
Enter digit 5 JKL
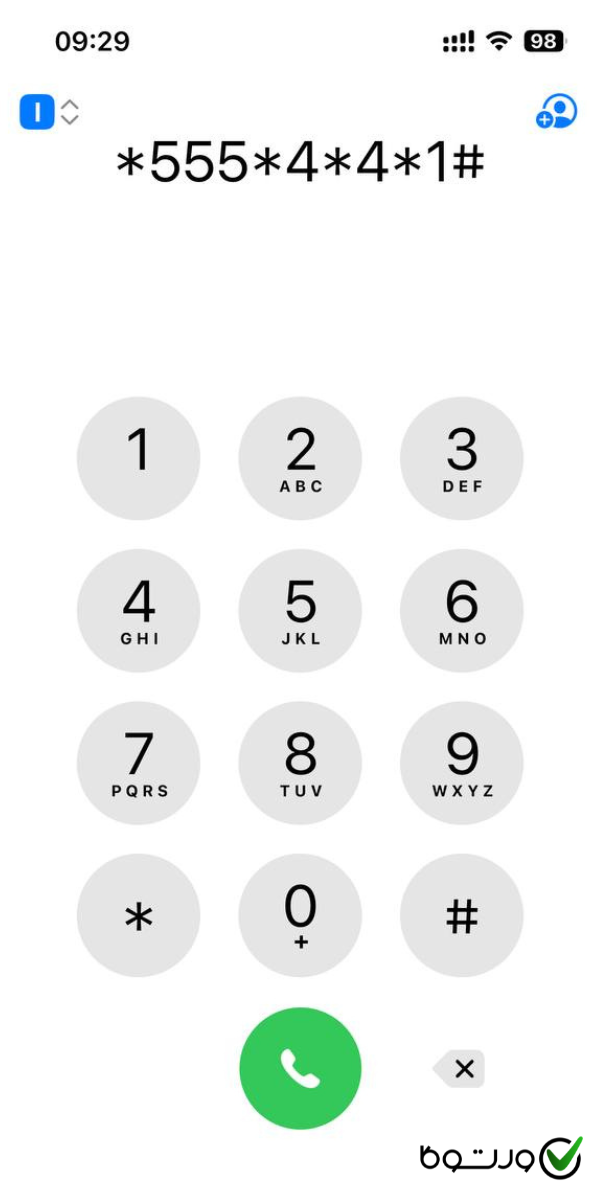pyautogui.click(x=300, y=610)
